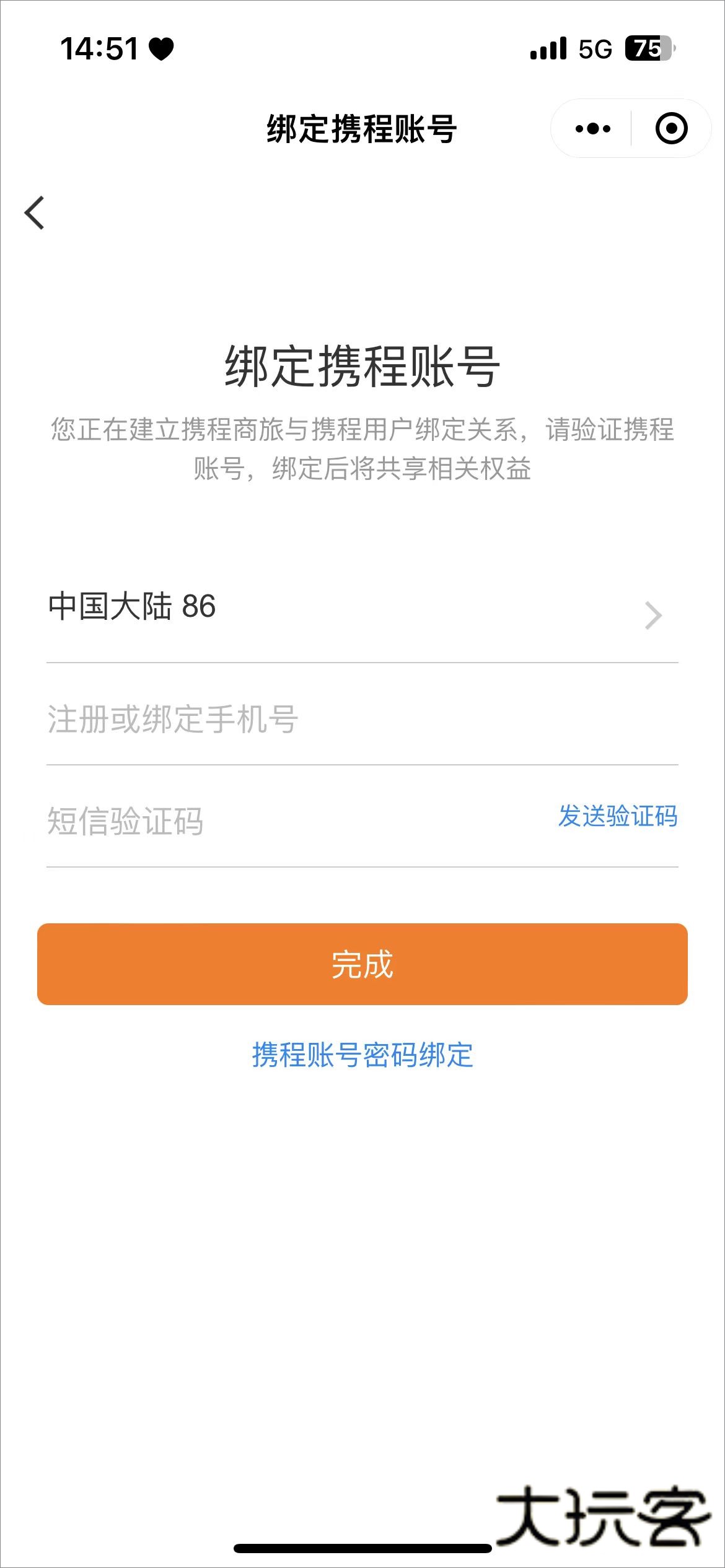Image resolution: width=725 pixels, height=1568 pixels.
Task: Open 携程账号密码绑定 link
Action: click(362, 1055)
